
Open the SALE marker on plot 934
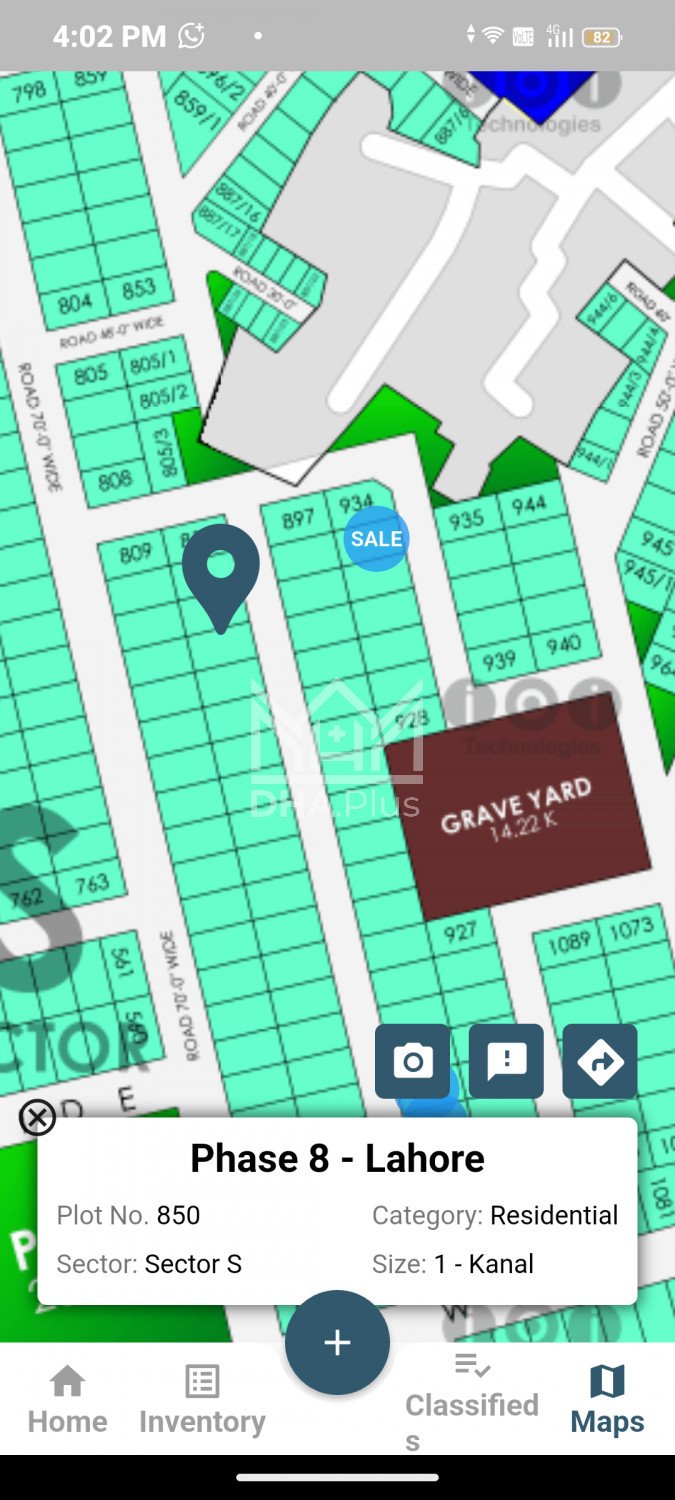click(376, 539)
